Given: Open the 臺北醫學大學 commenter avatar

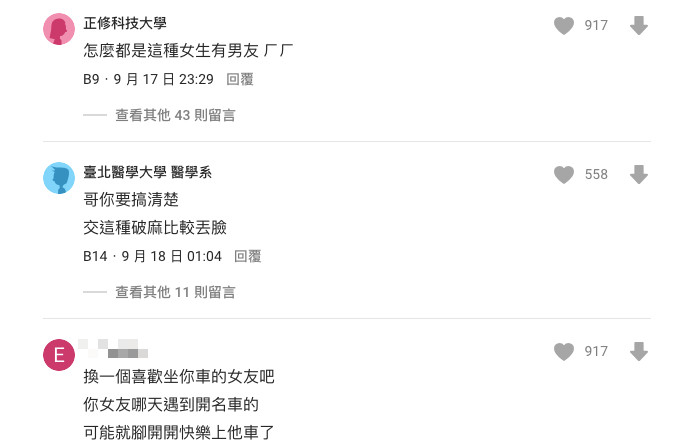Looking at the screenshot, I should click(59, 178).
